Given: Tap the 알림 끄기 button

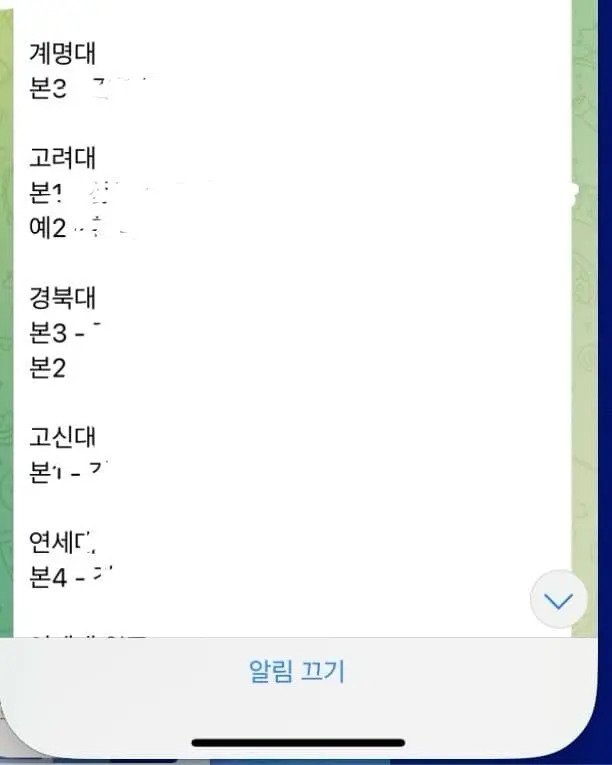Looking at the screenshot, I should 296,671.
